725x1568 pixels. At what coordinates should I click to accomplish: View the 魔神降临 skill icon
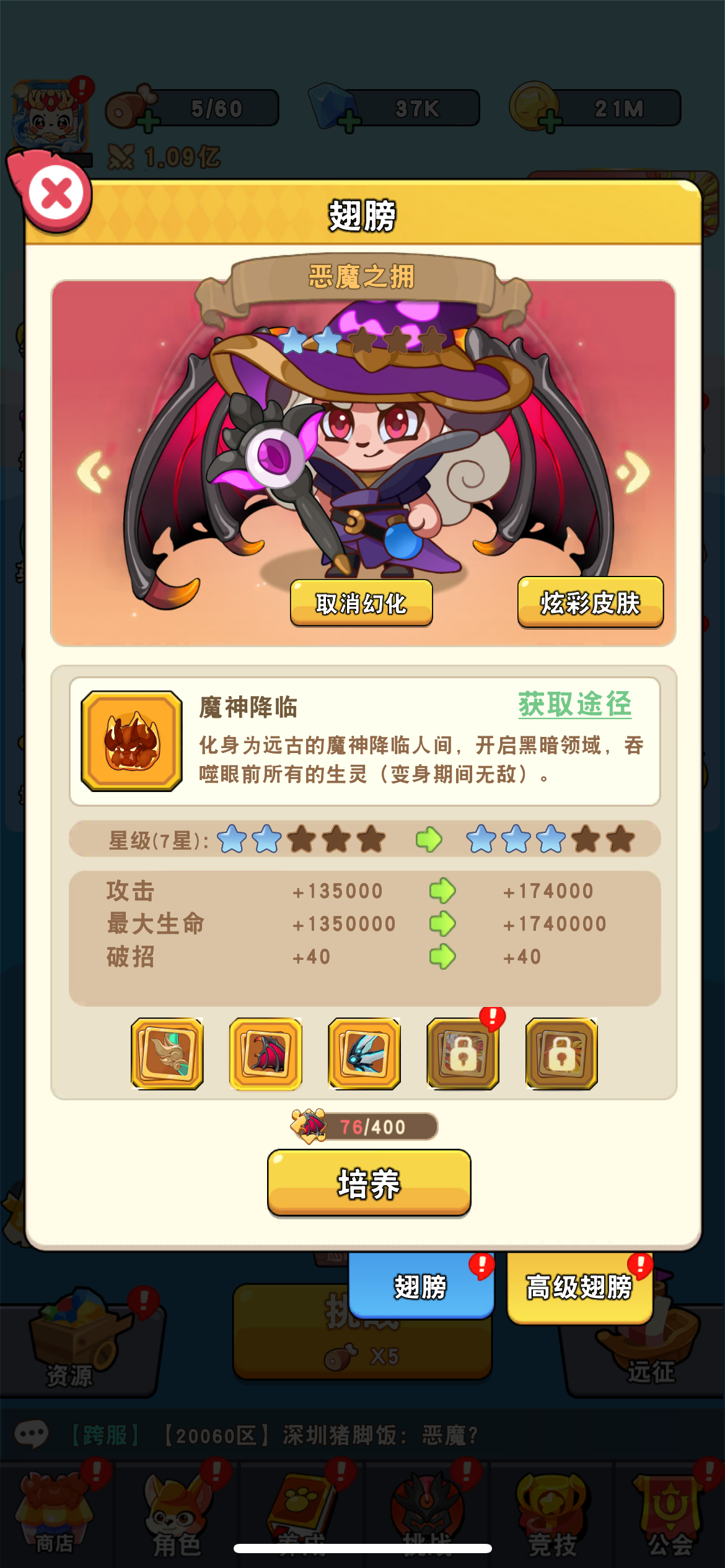(x=131, y=741)
